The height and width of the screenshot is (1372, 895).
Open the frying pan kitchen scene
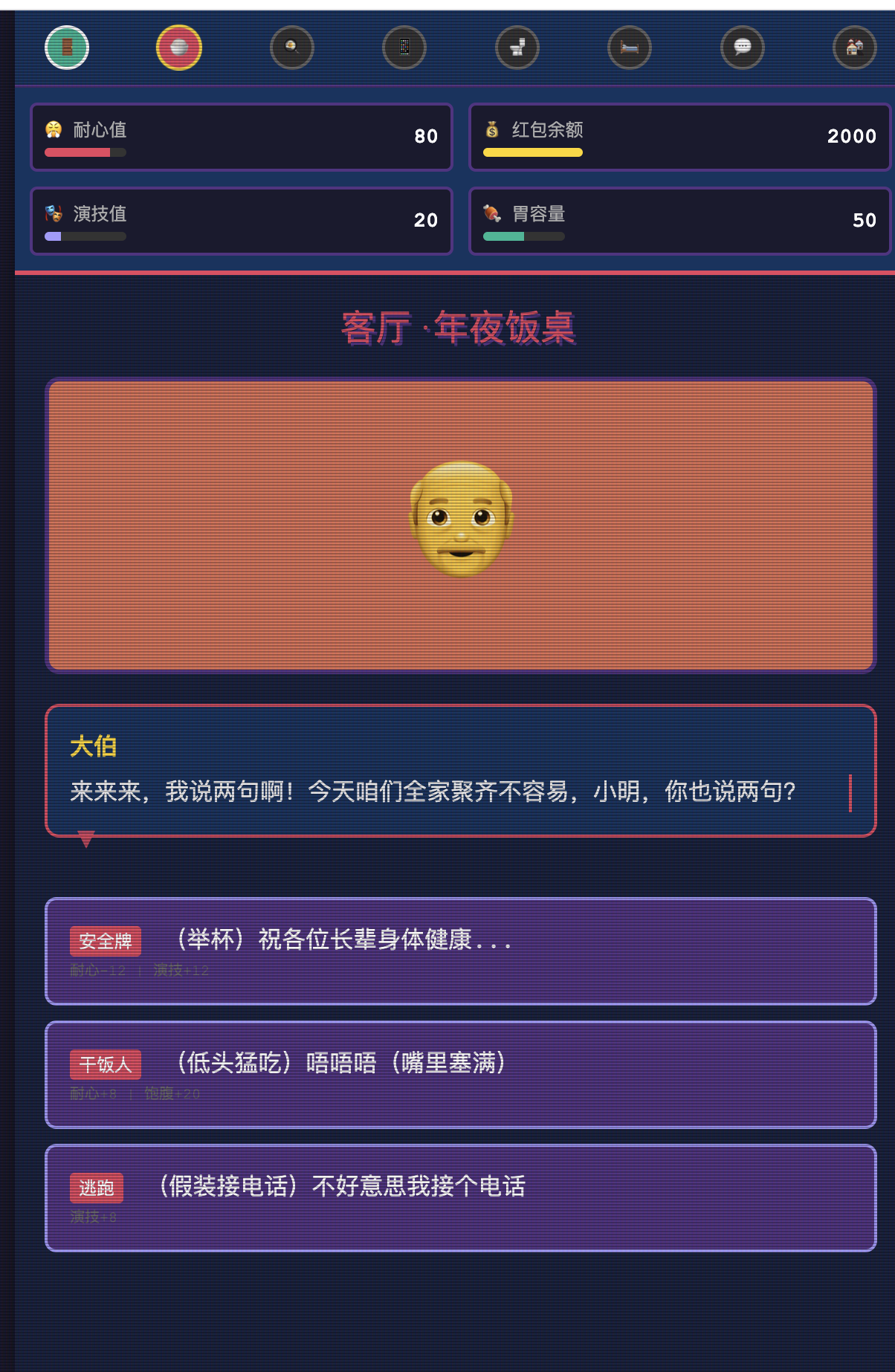pos(292,48)
